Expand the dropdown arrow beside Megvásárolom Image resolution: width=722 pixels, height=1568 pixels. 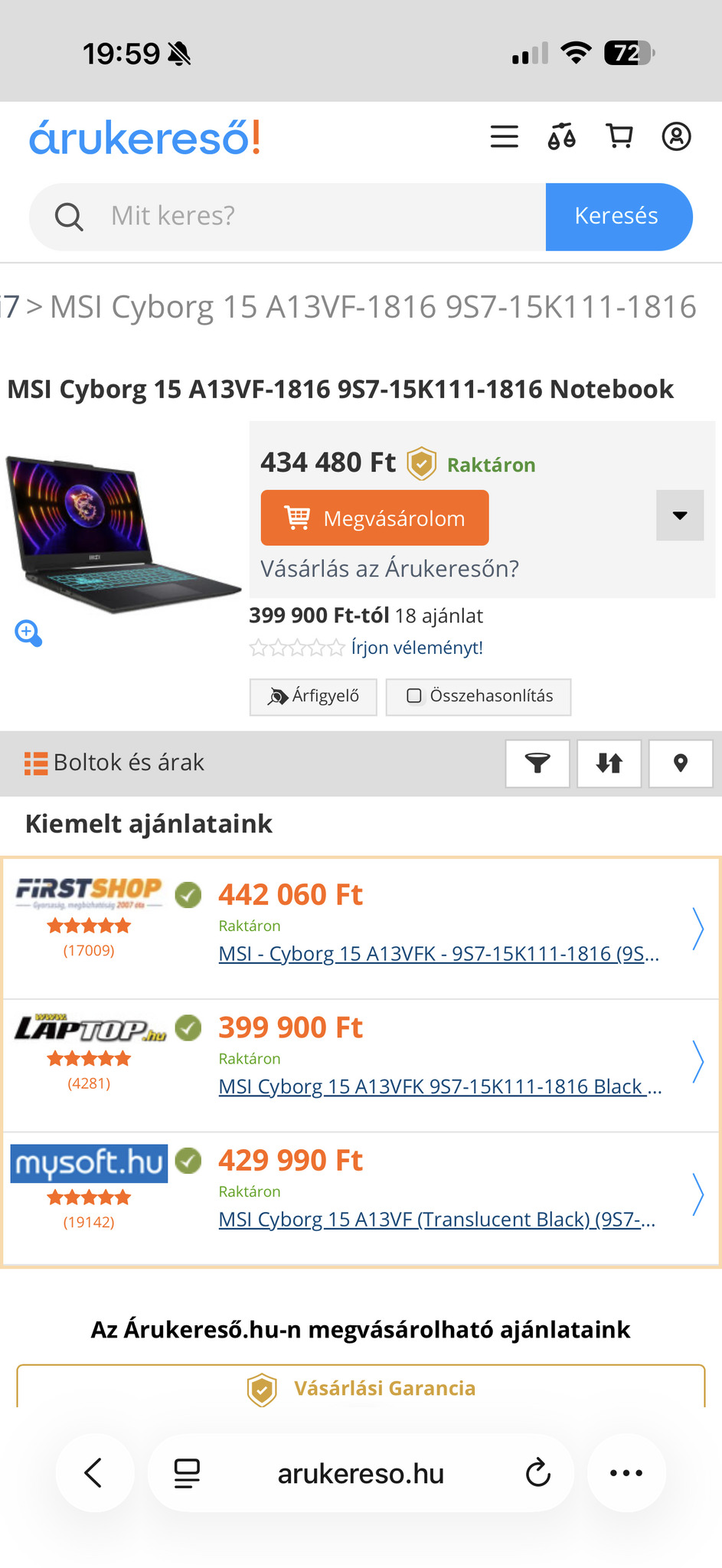[679, 515]
